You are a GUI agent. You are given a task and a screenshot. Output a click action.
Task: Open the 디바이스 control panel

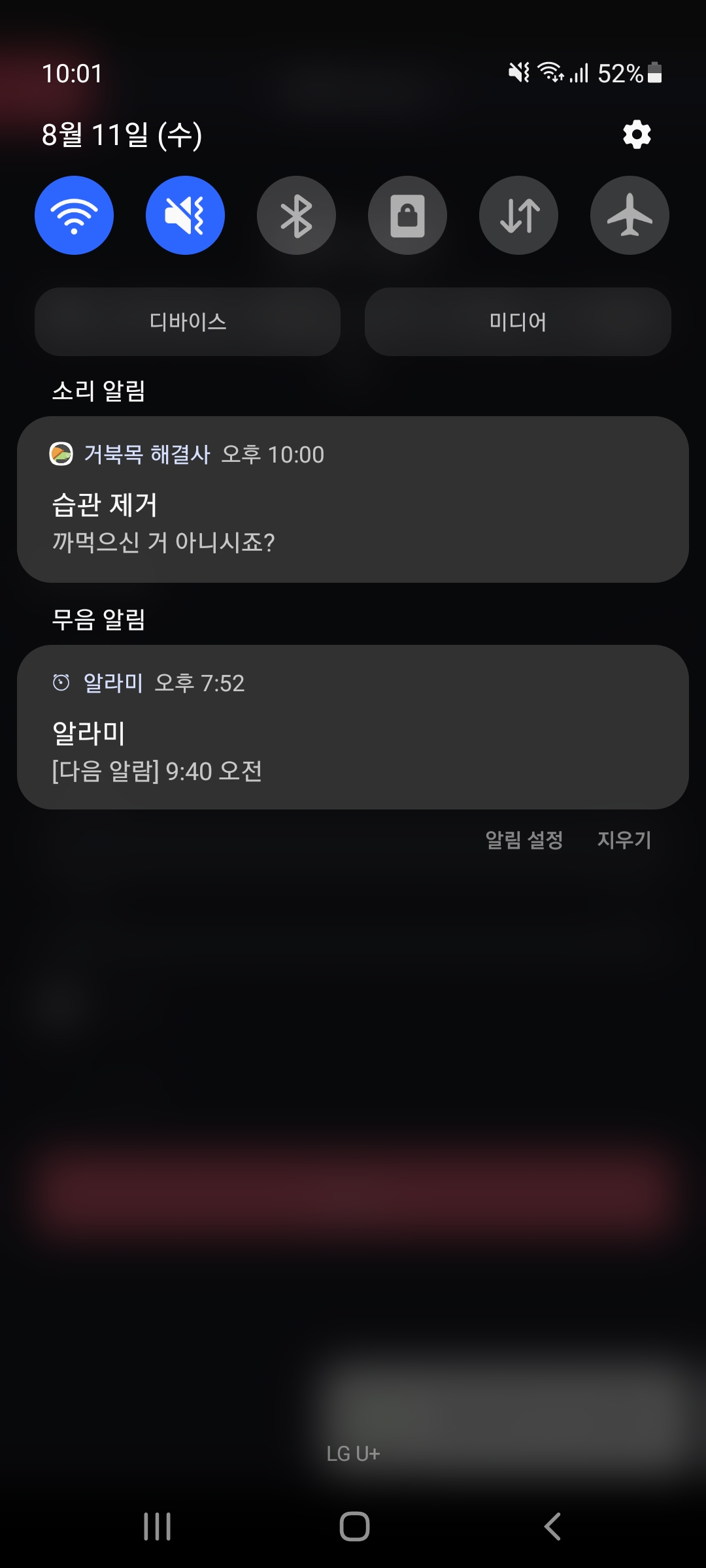pos(188,321)
